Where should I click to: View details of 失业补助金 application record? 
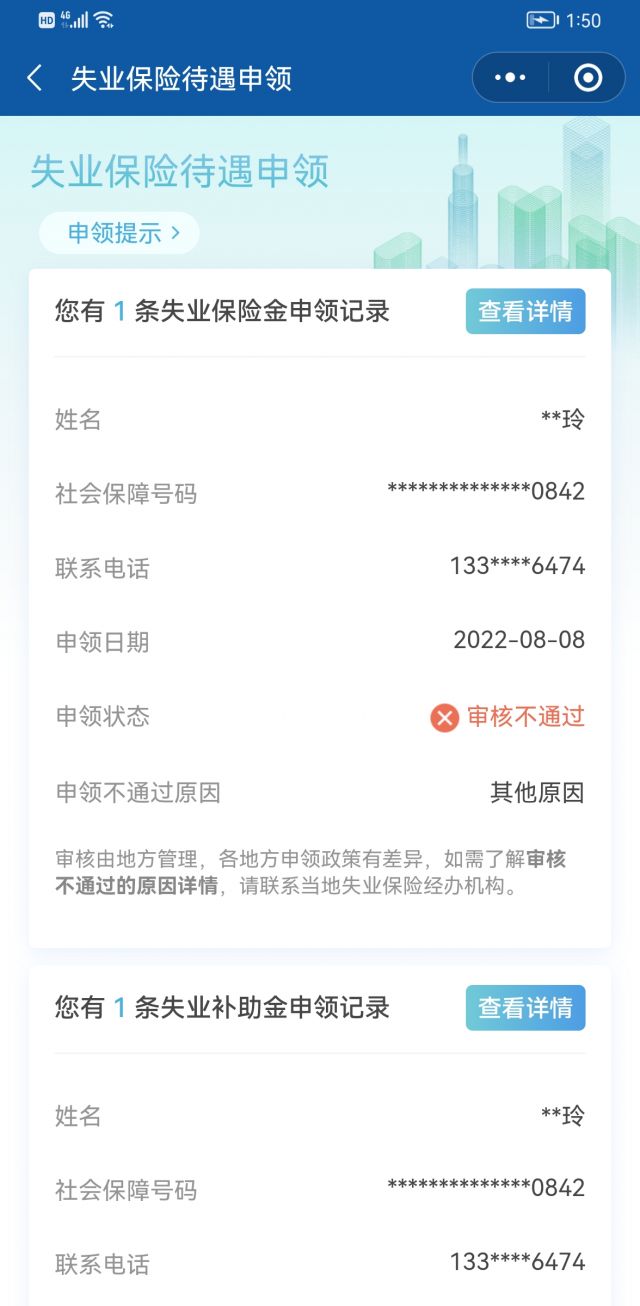525,1007
